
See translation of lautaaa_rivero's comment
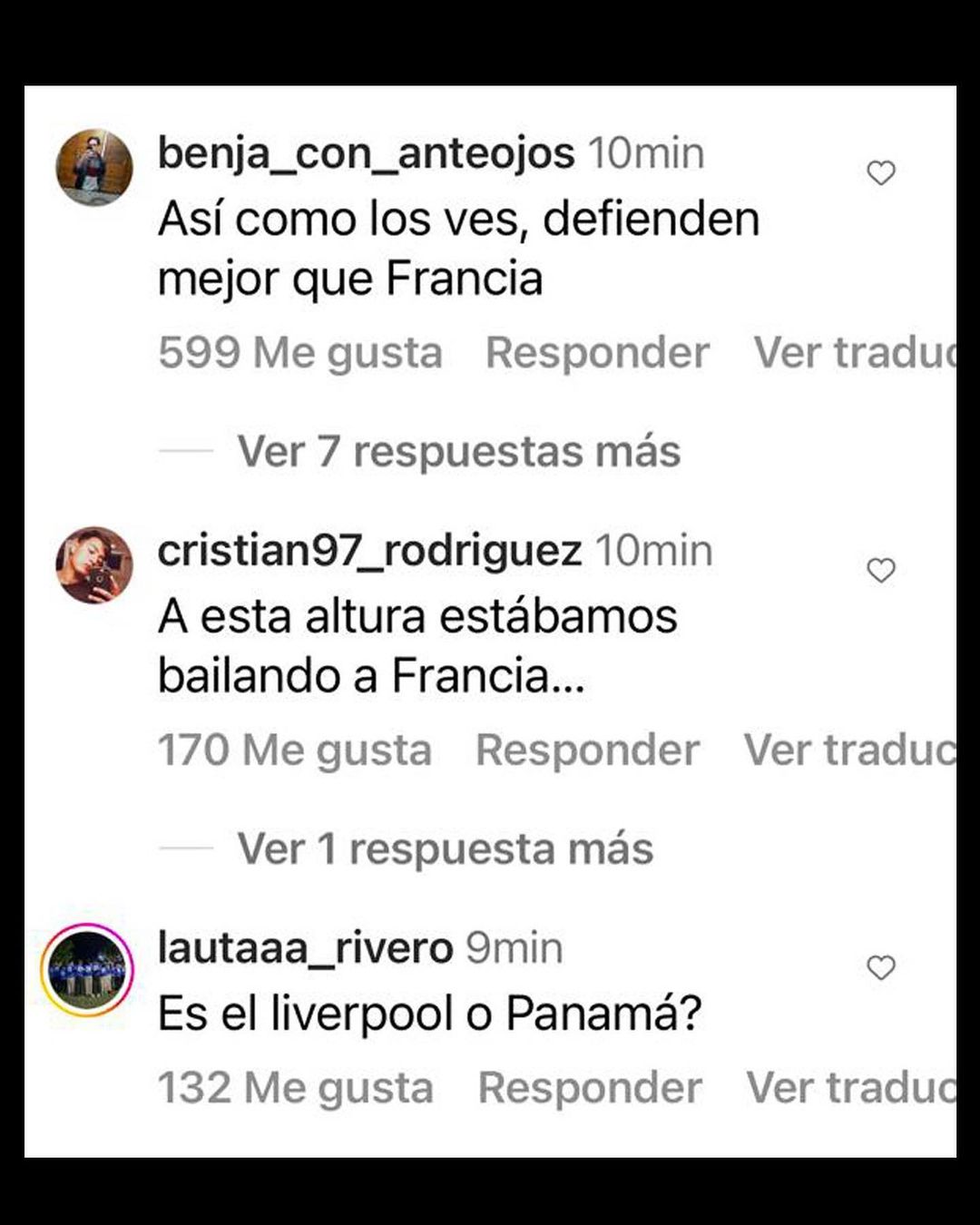850,1087
